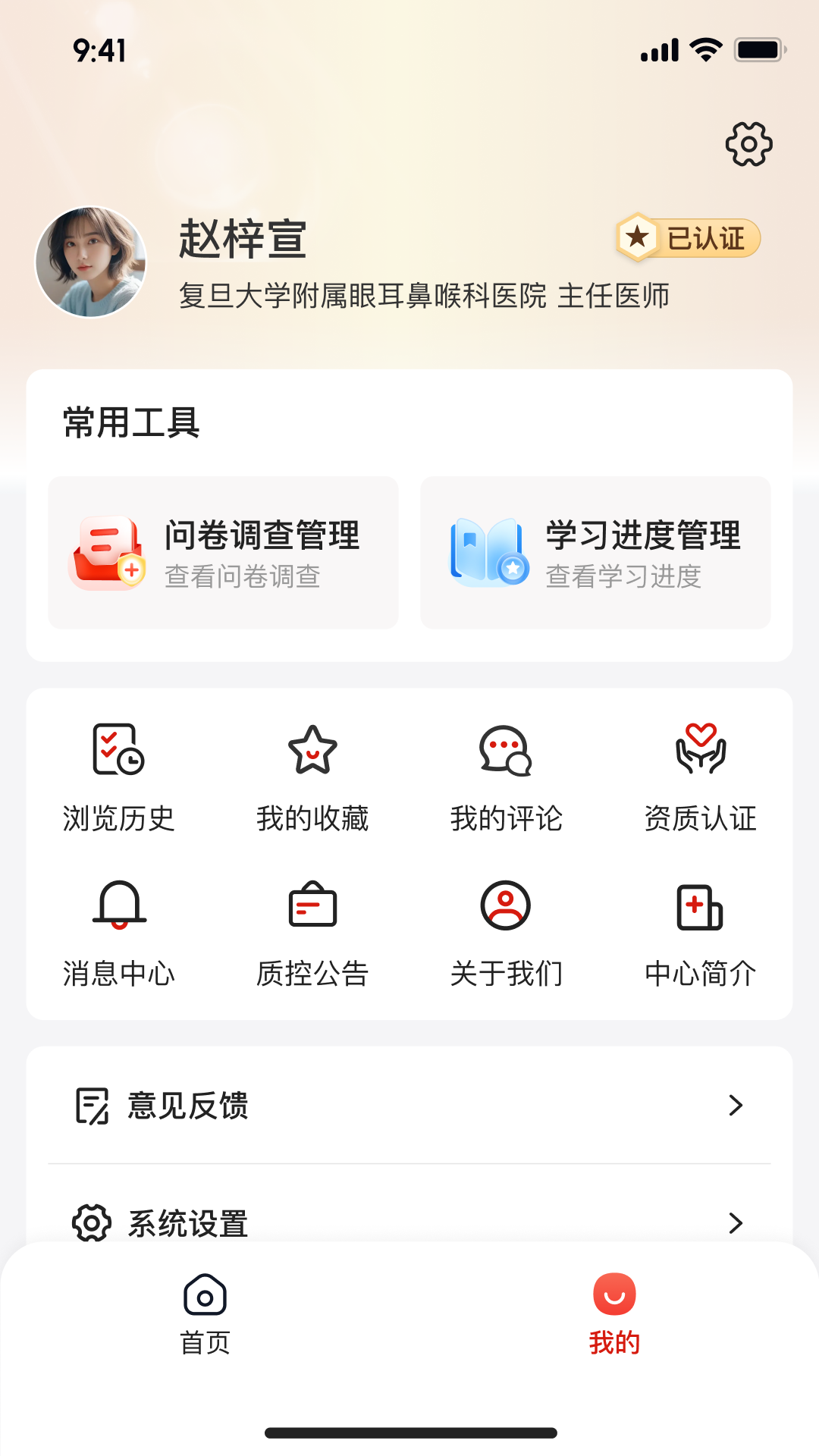Viewport: 819px width, 1456px height.
Task: Open 问卷调查管理 questionnaire management
Action: tap(223, 552)
